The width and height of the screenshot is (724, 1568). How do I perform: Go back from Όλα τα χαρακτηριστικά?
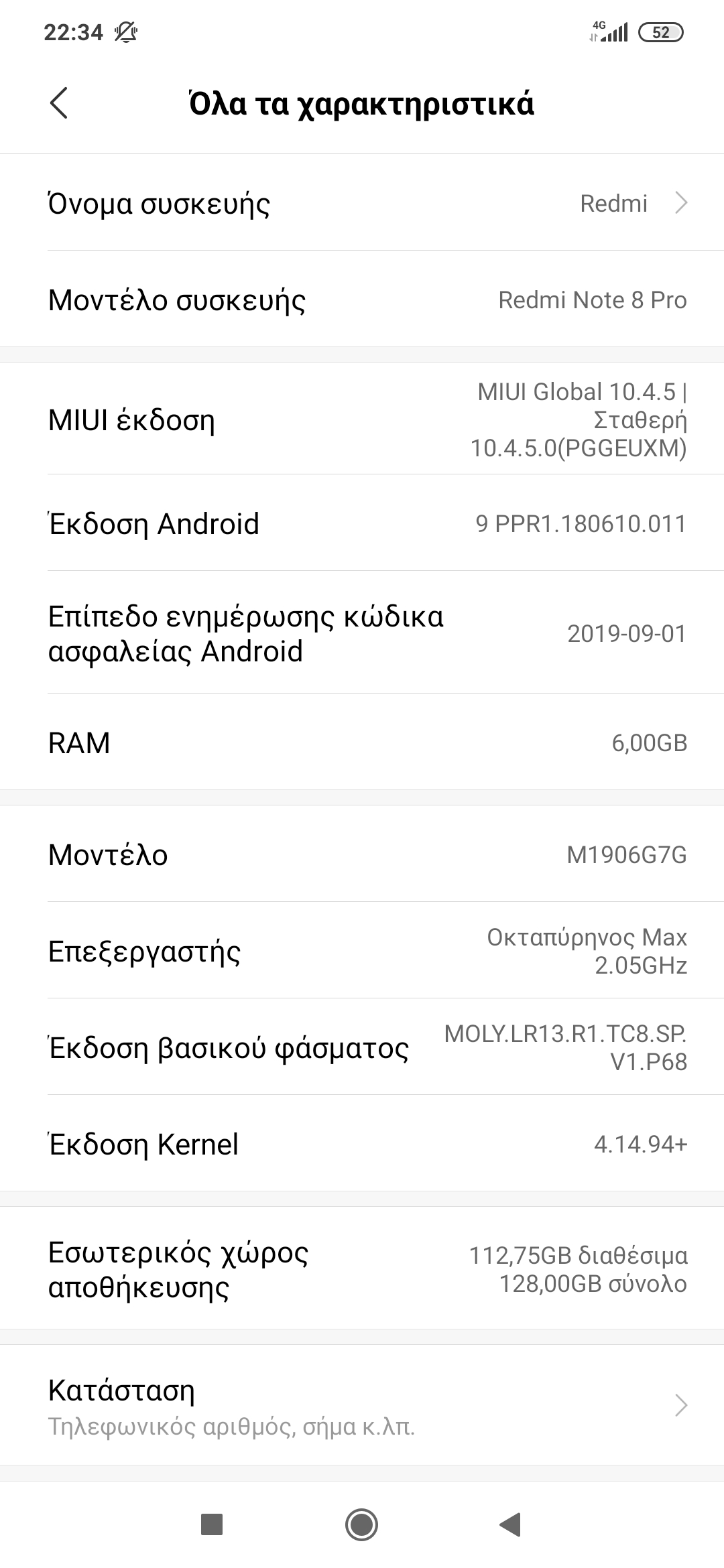point(59,103)
